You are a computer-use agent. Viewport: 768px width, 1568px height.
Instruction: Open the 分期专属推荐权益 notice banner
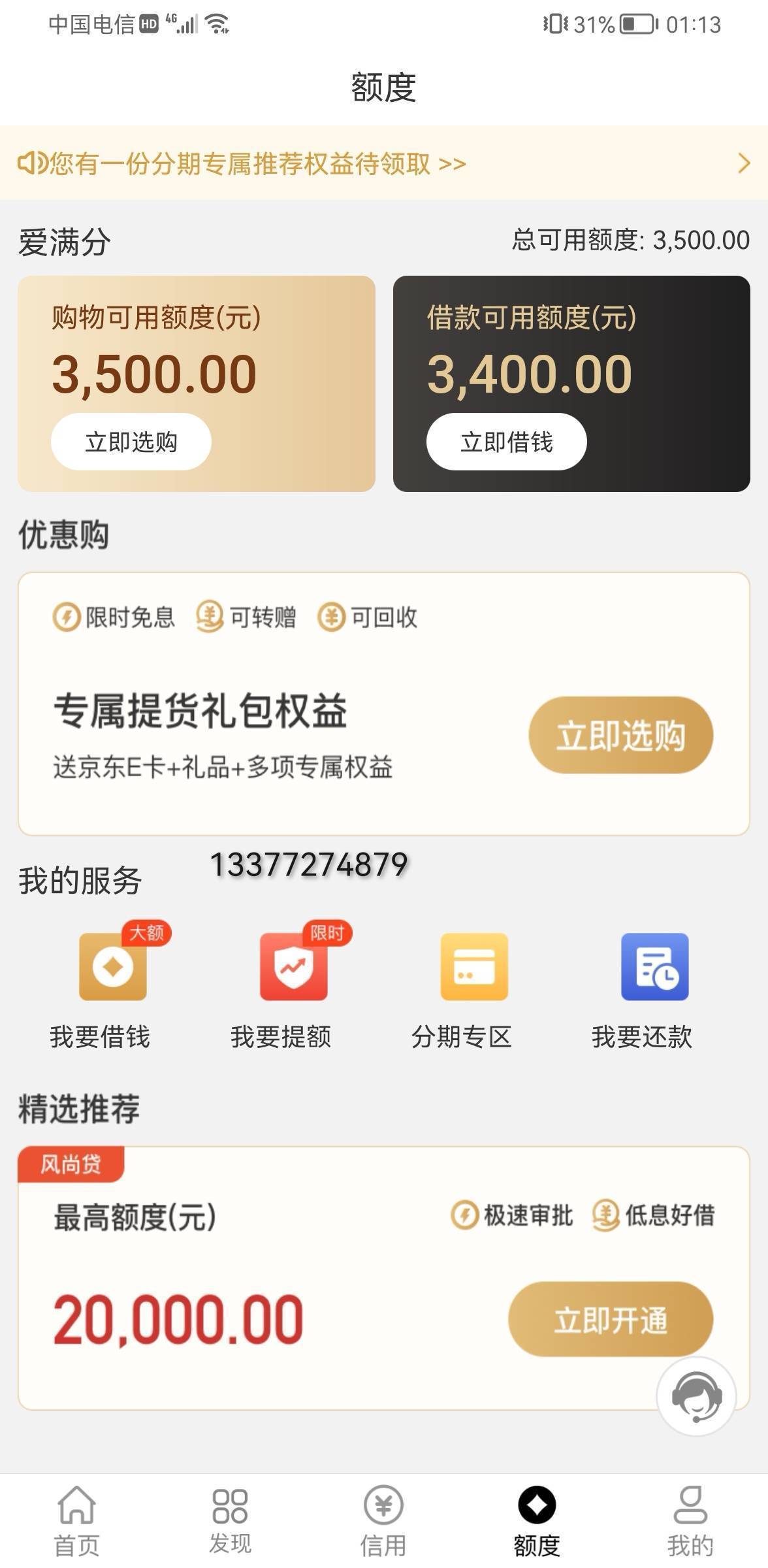(384, 163)
